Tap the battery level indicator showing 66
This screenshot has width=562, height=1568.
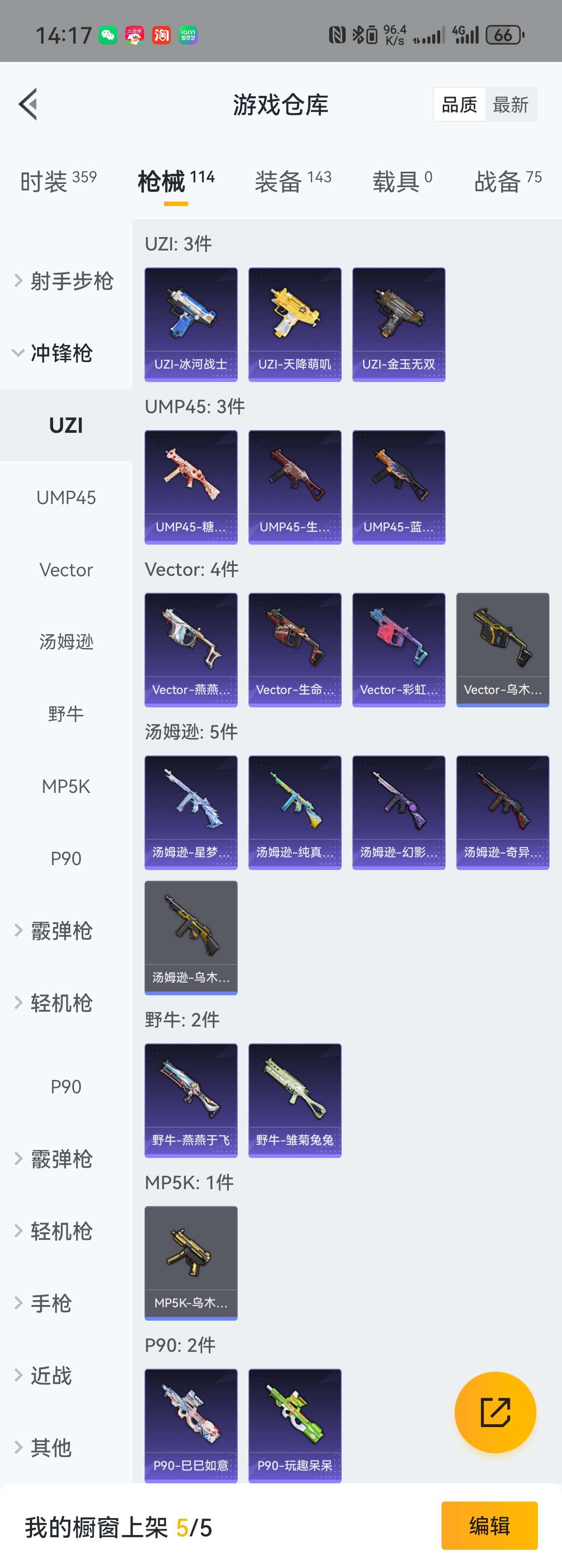tap(502, 35)
